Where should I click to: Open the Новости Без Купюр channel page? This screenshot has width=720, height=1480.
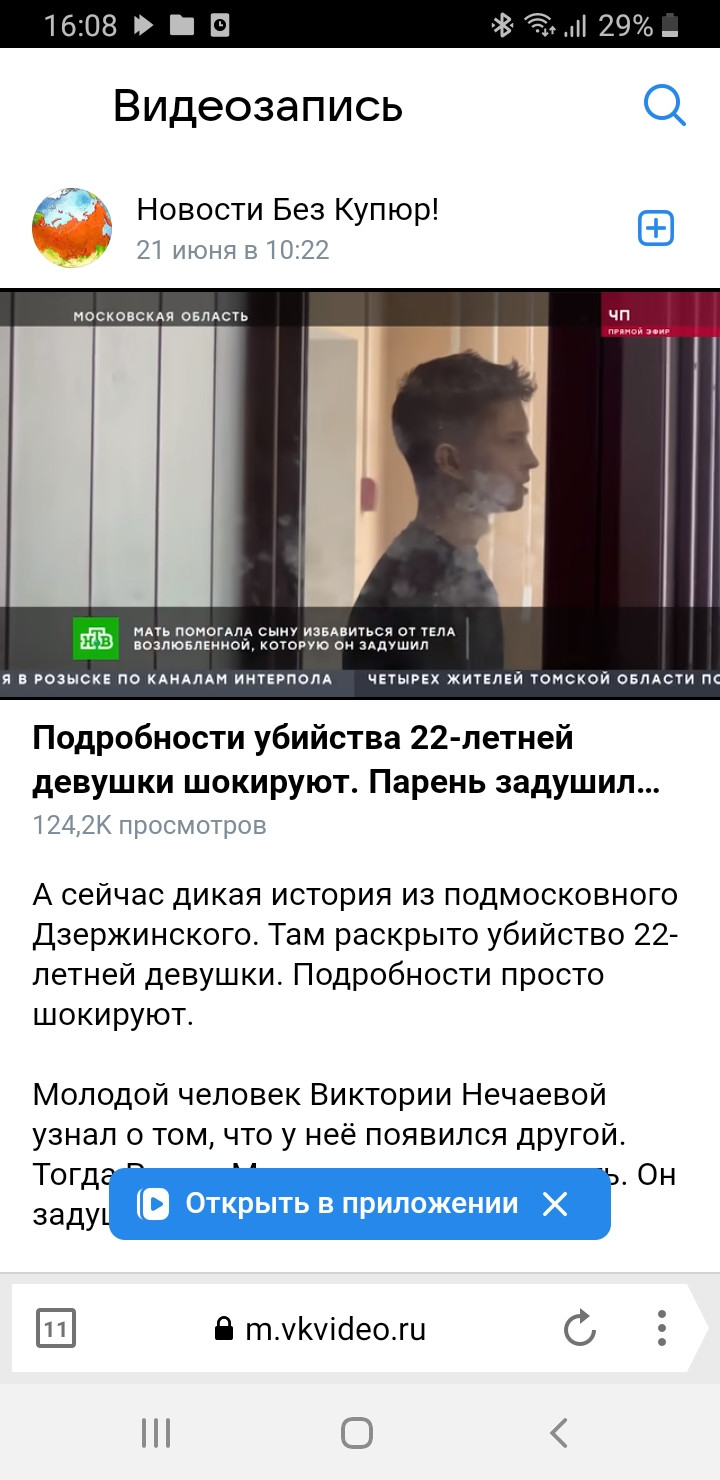click(x=287, y=210)
